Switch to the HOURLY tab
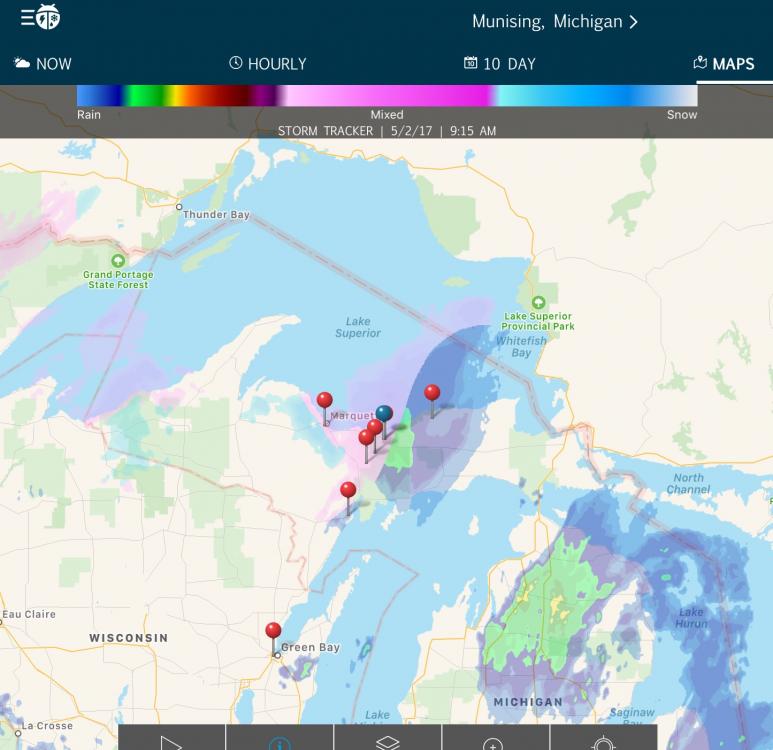 pos(267,63)
